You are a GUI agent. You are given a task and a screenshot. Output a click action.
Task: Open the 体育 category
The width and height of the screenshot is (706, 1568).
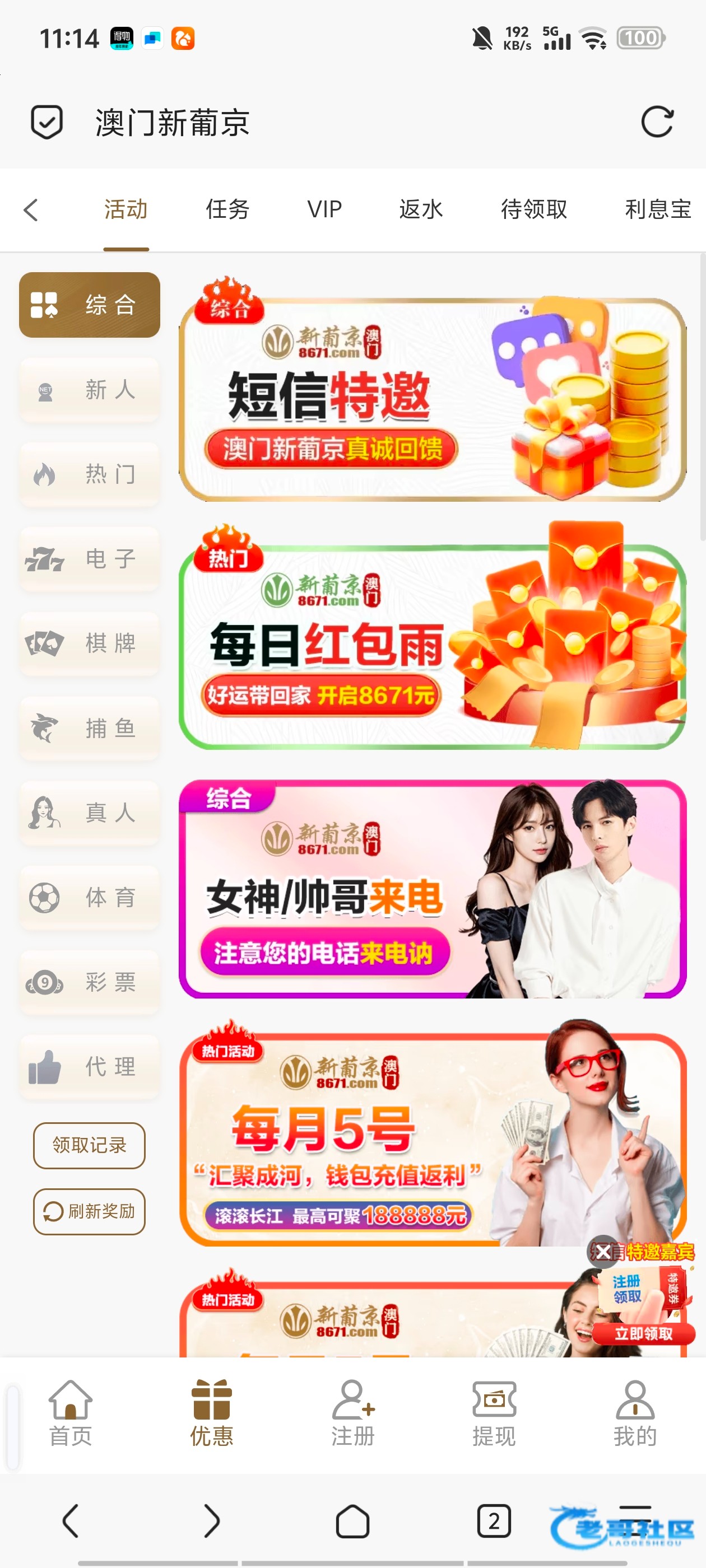point(90,897)
